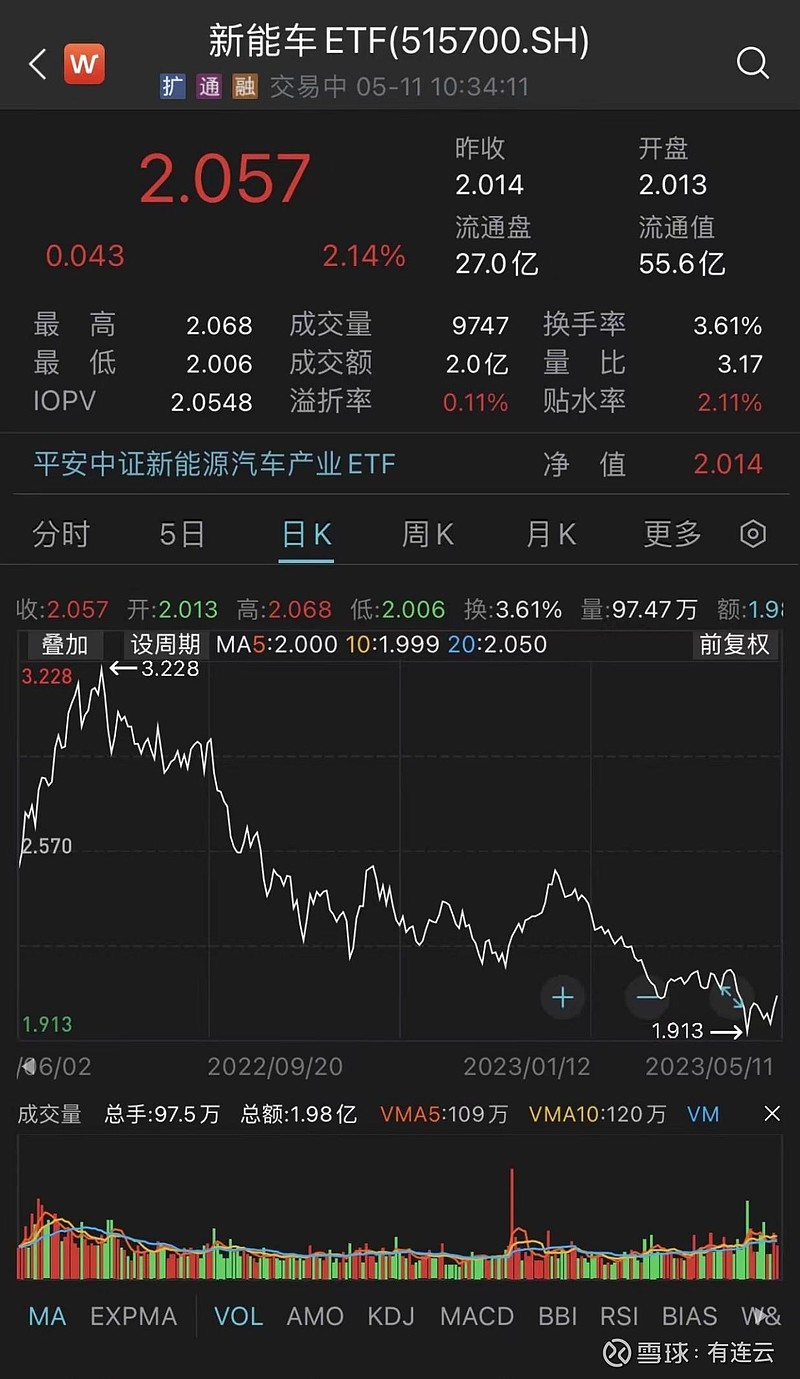Switch to the 周K weekly chart tab
Screen dimensions: 800x1379
(427, 534)
